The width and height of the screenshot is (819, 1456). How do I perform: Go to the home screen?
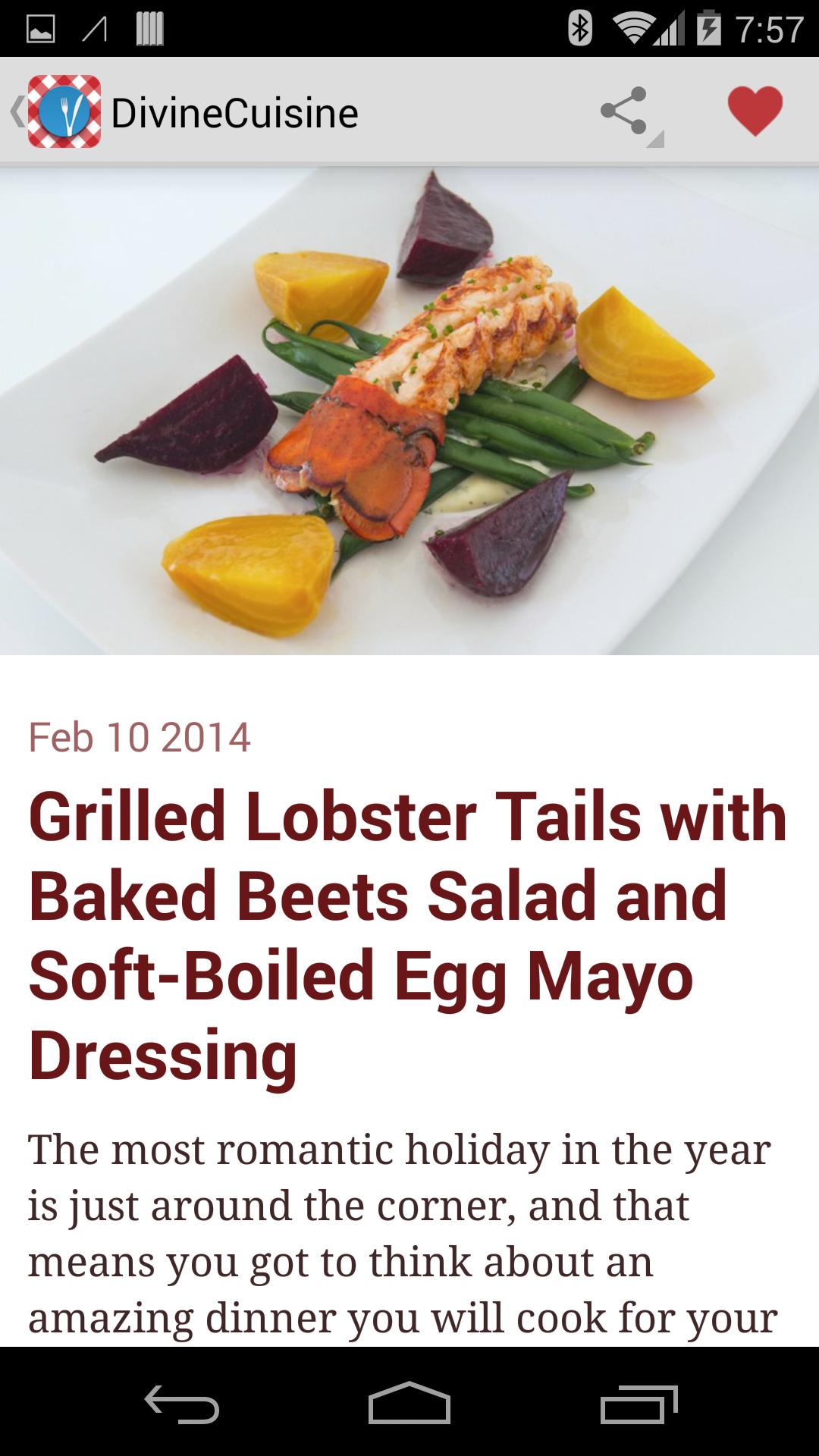409,1404
